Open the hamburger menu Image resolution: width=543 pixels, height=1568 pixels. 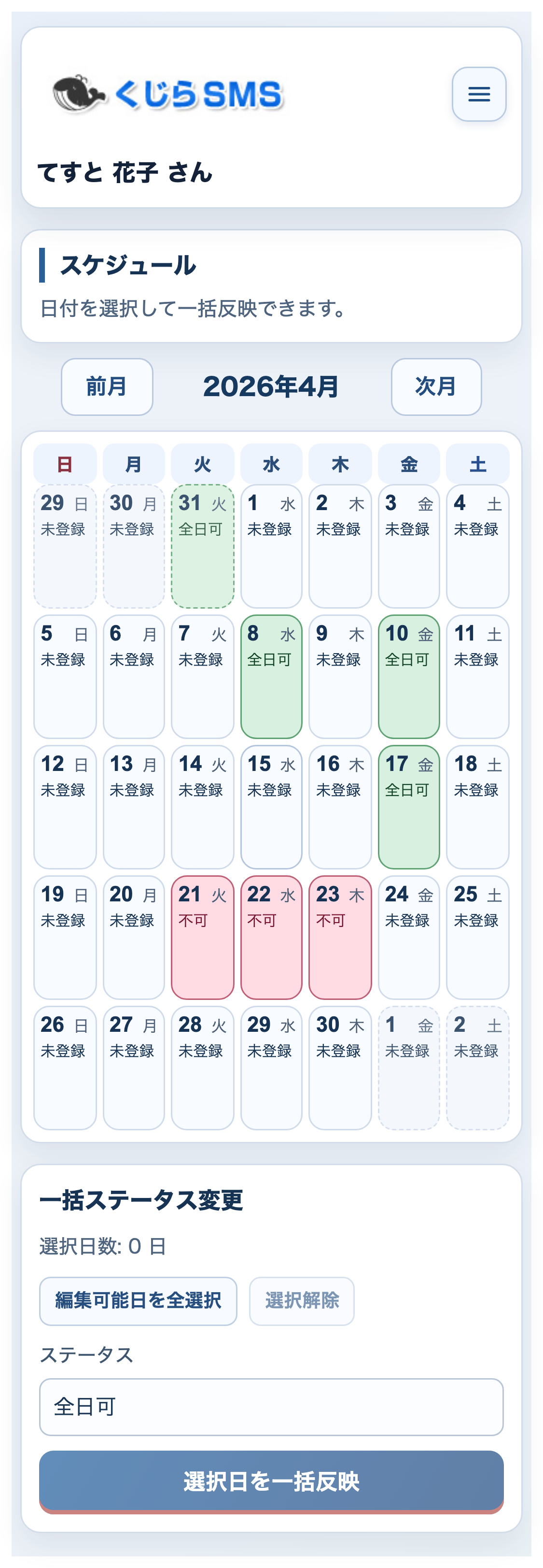478,94
